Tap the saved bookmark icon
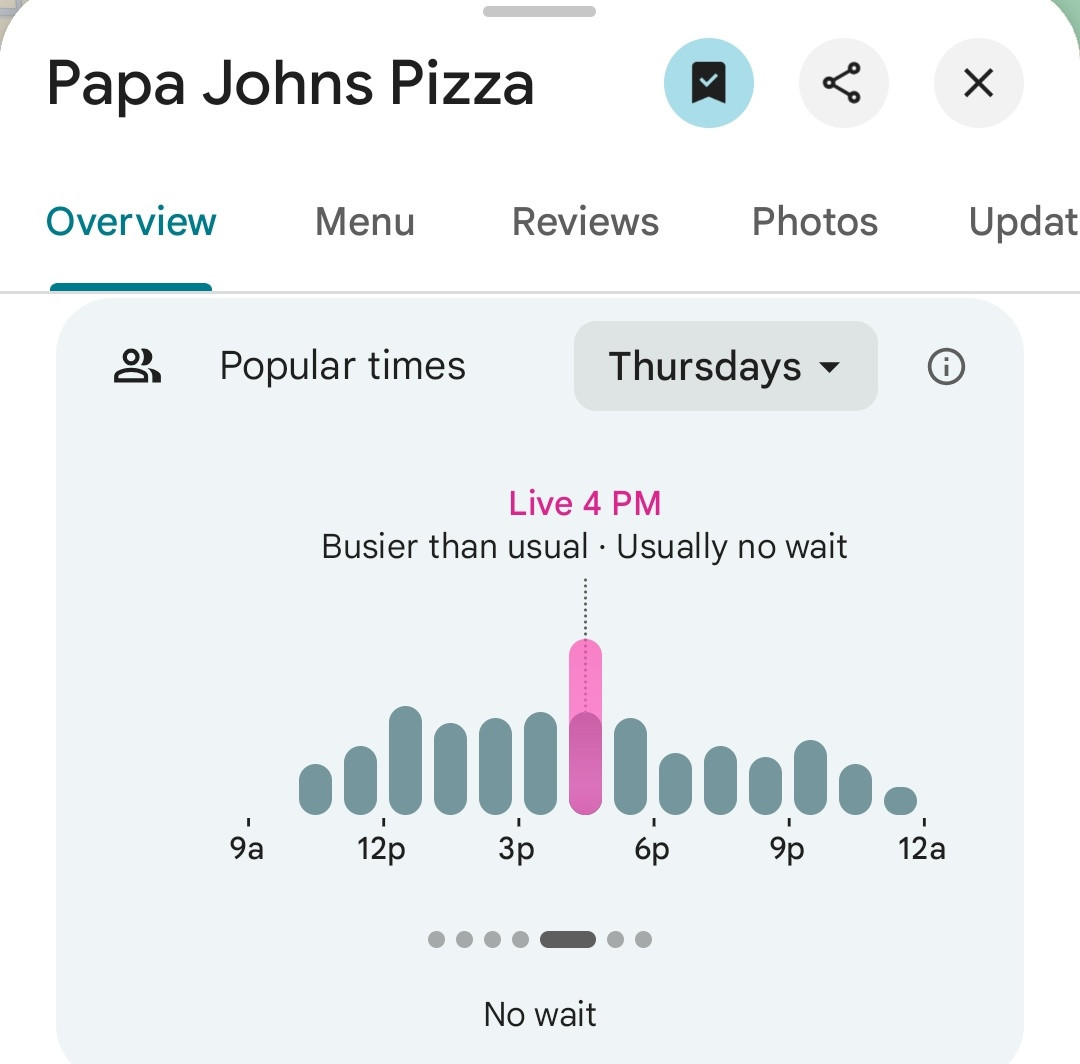The image size is (1080, 1064). tap(708, 84)
